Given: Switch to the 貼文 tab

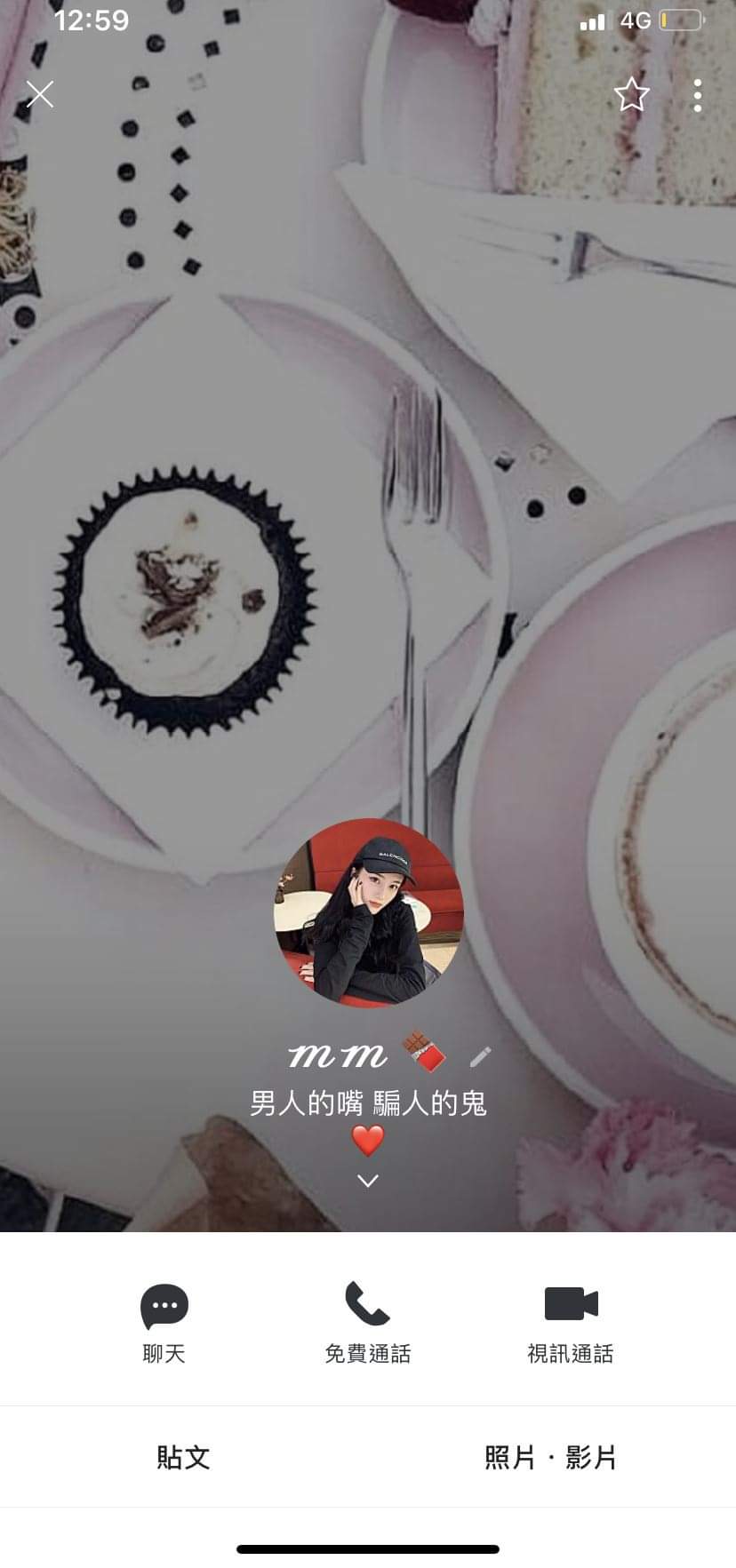Looking at the screenshot, I should click(x=183, y=1457).
